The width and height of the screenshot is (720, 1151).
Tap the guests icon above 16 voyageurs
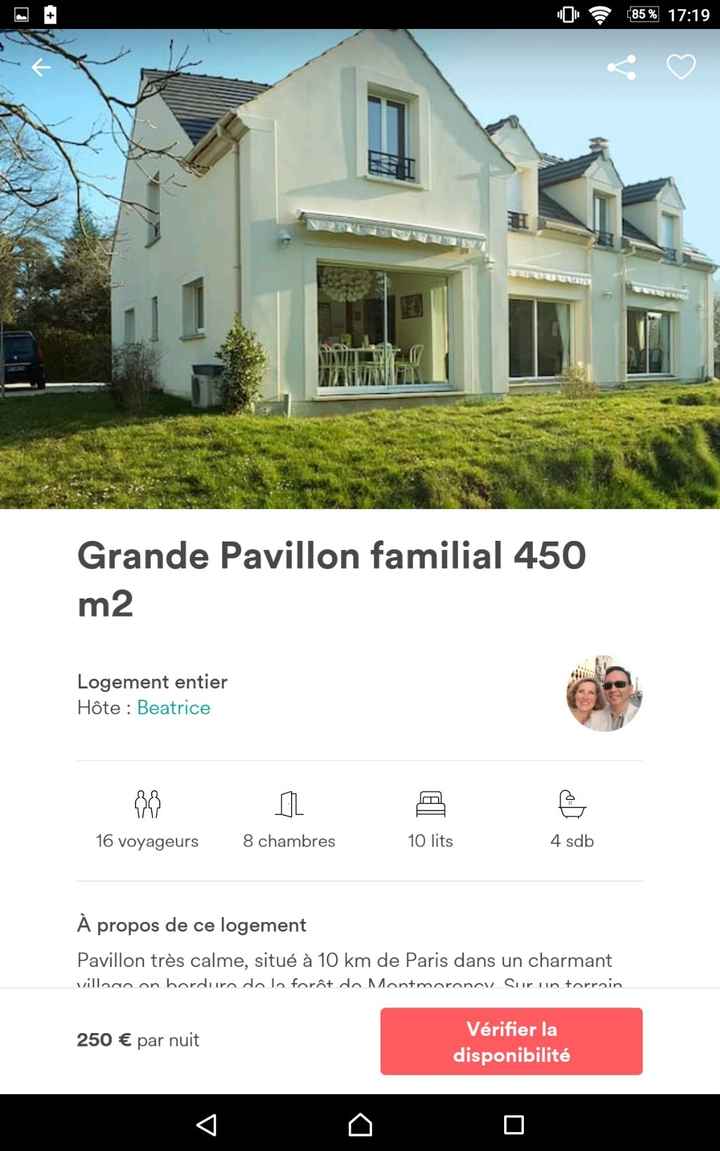pos(147,802)
